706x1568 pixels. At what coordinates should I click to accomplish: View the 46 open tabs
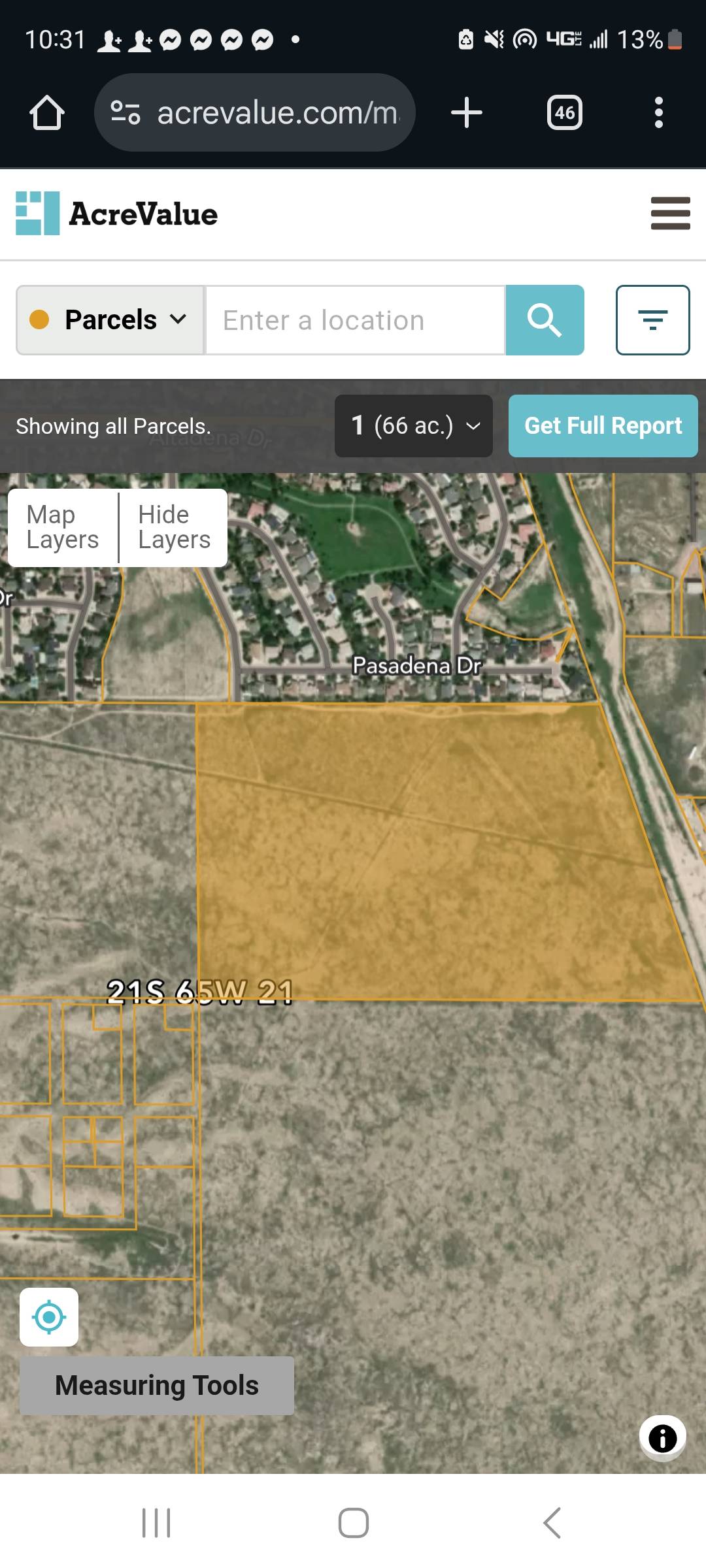tap(564, 112)
